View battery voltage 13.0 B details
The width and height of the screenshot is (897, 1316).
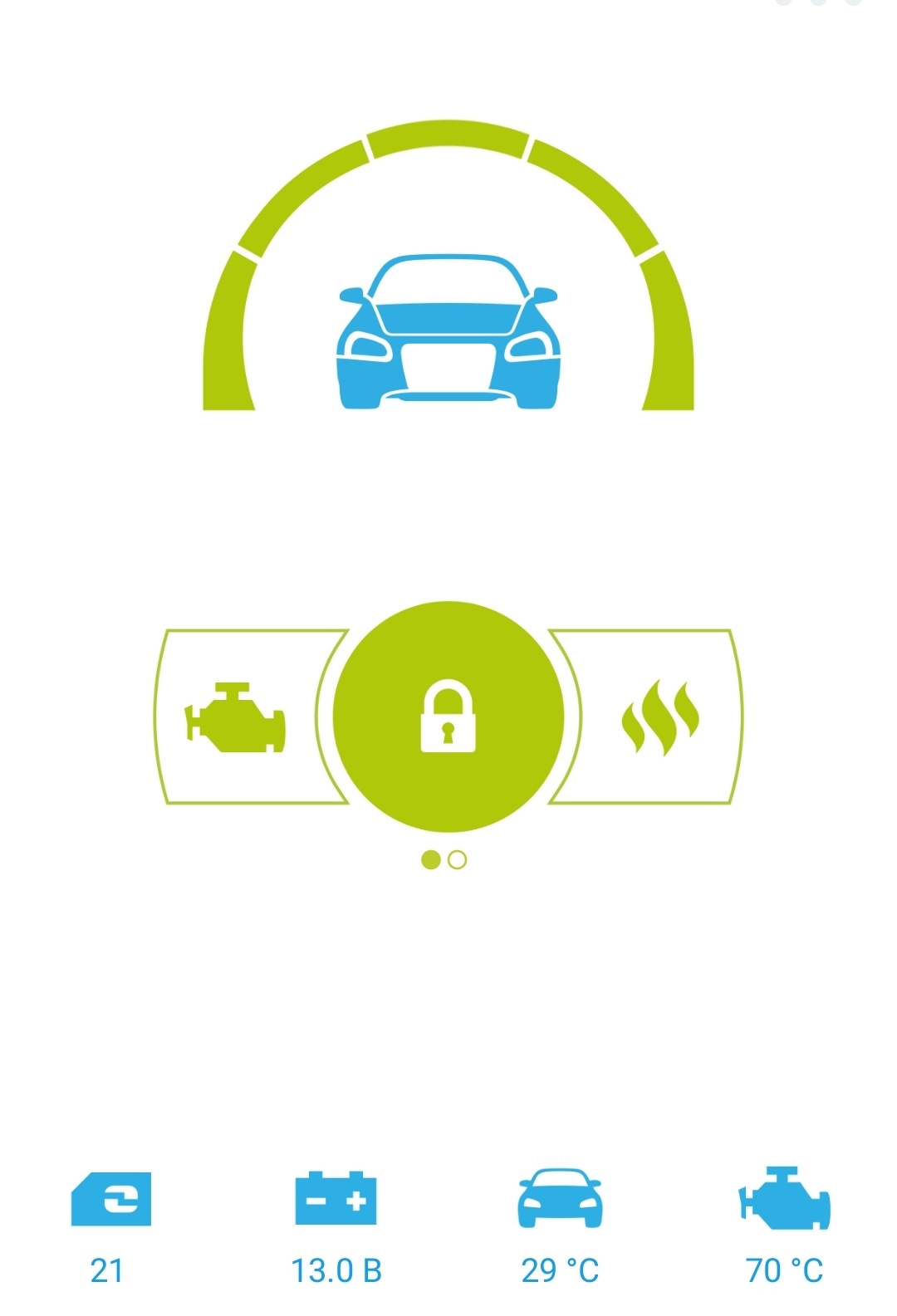coord(336,1225)
